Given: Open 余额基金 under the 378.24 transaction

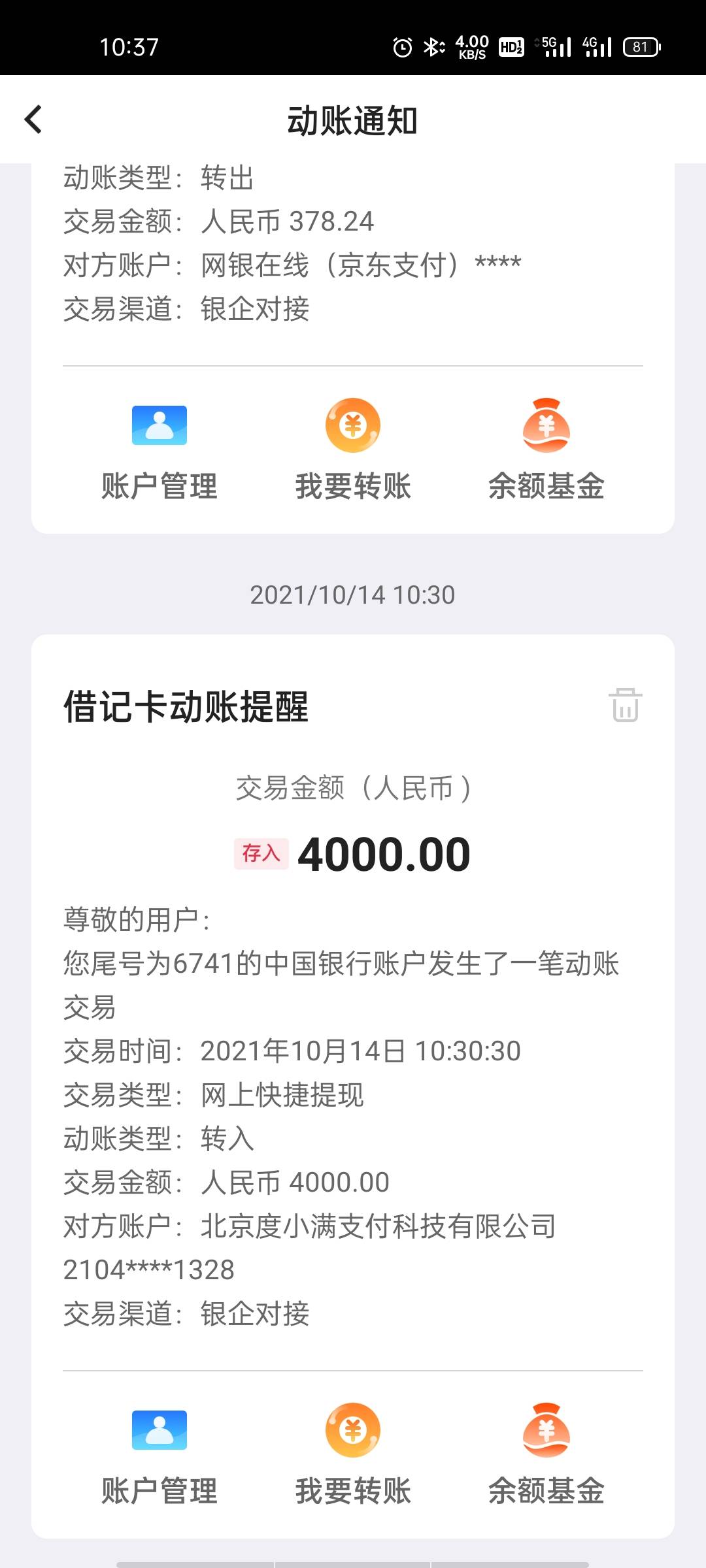Looking at the screenshot, I should click(546, 450).
